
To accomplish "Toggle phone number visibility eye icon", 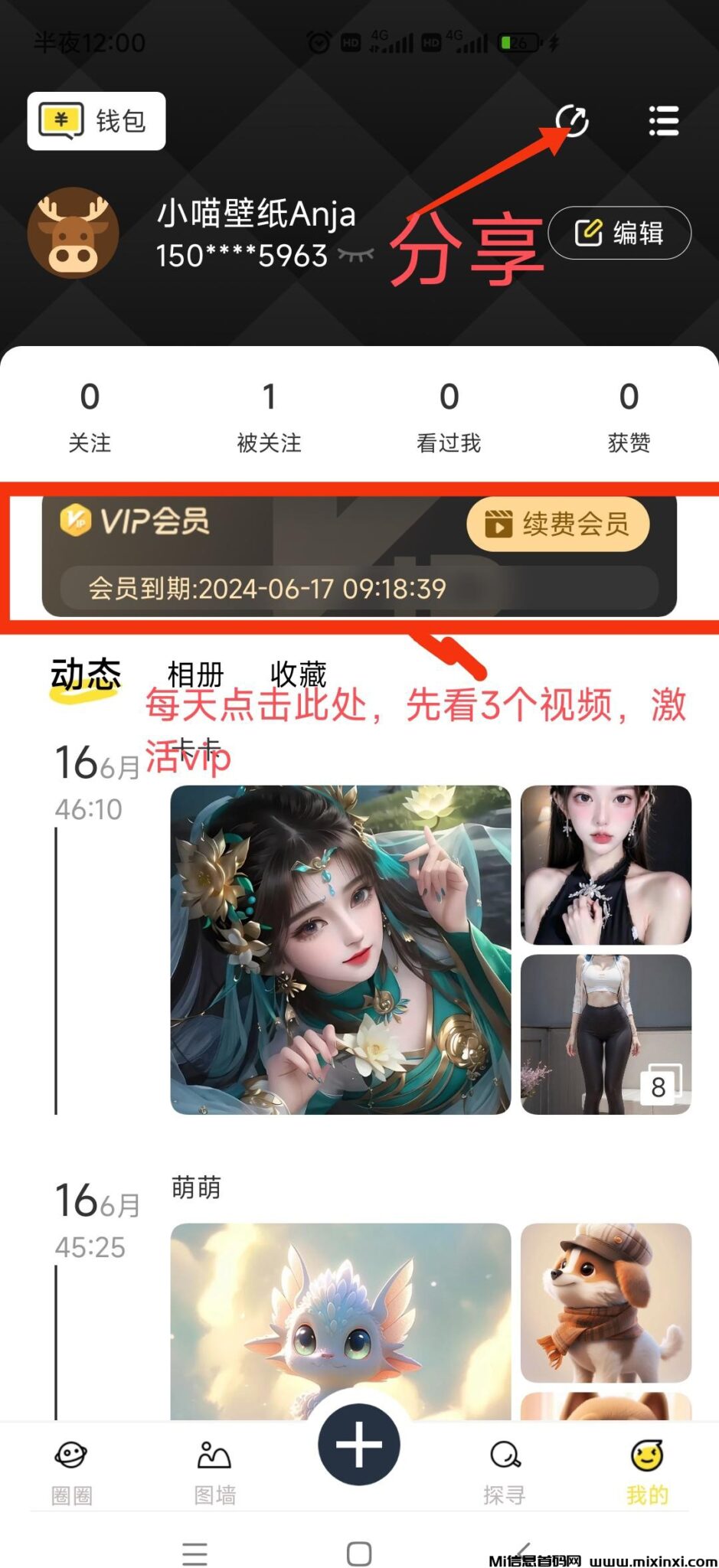I will point(355,255).
